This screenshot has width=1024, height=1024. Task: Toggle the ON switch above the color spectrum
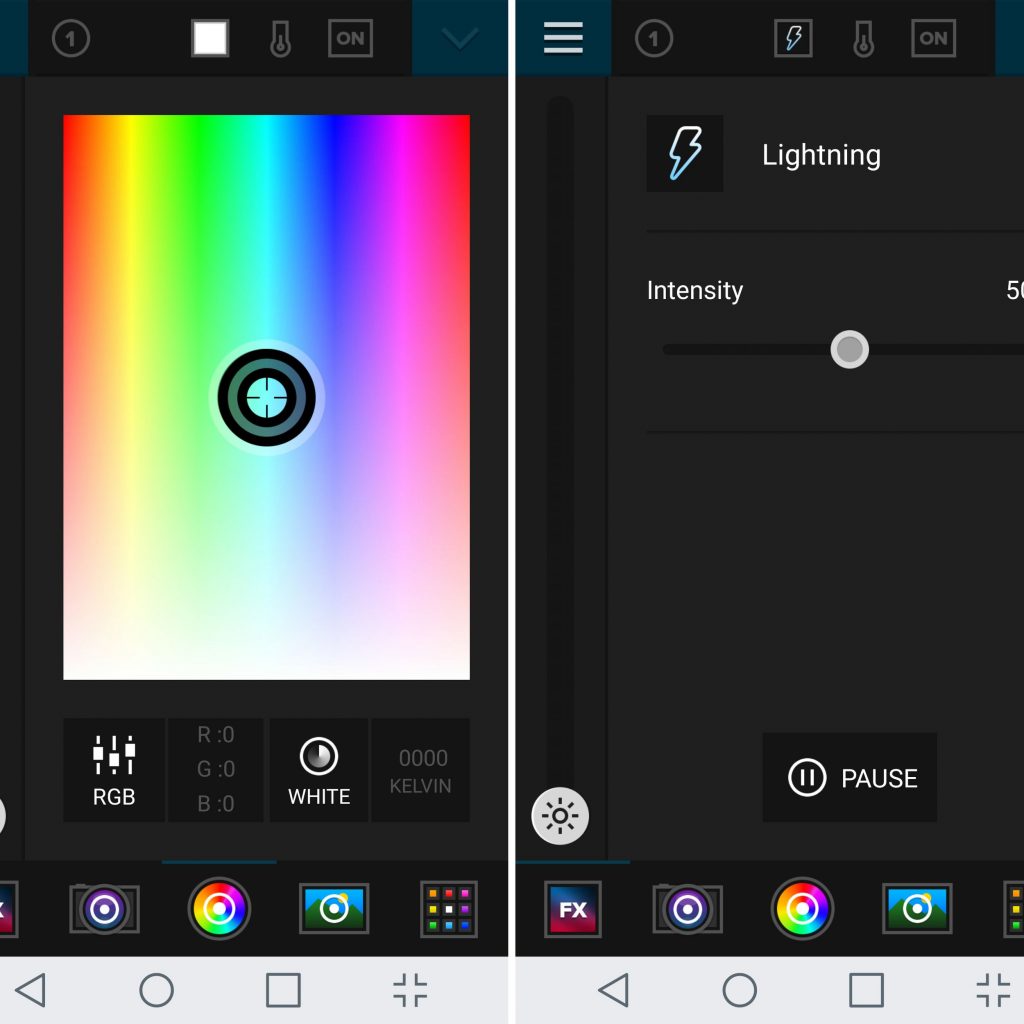350,39
